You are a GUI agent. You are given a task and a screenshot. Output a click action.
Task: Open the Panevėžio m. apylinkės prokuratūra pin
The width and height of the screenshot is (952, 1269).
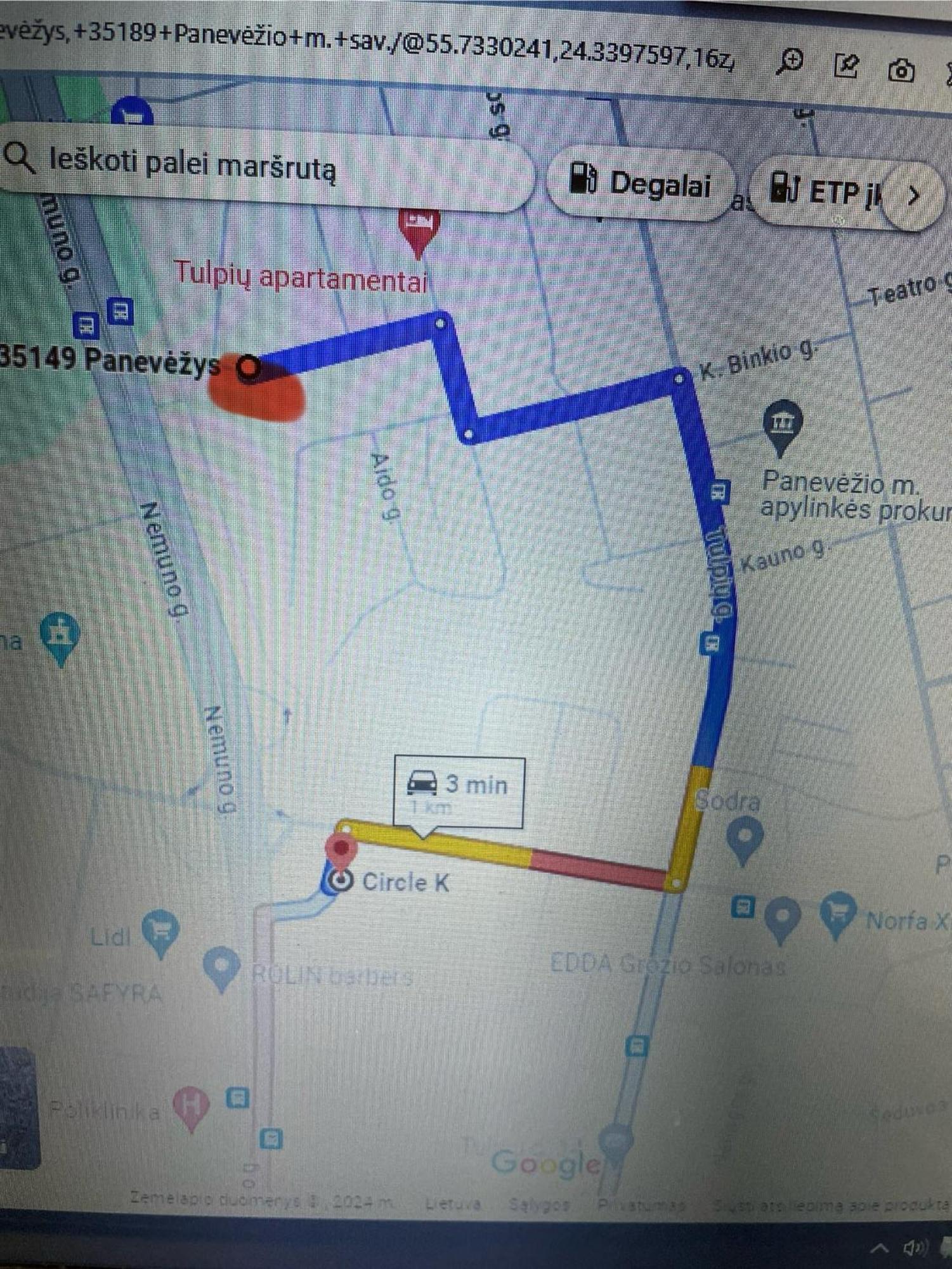[783, 423]
